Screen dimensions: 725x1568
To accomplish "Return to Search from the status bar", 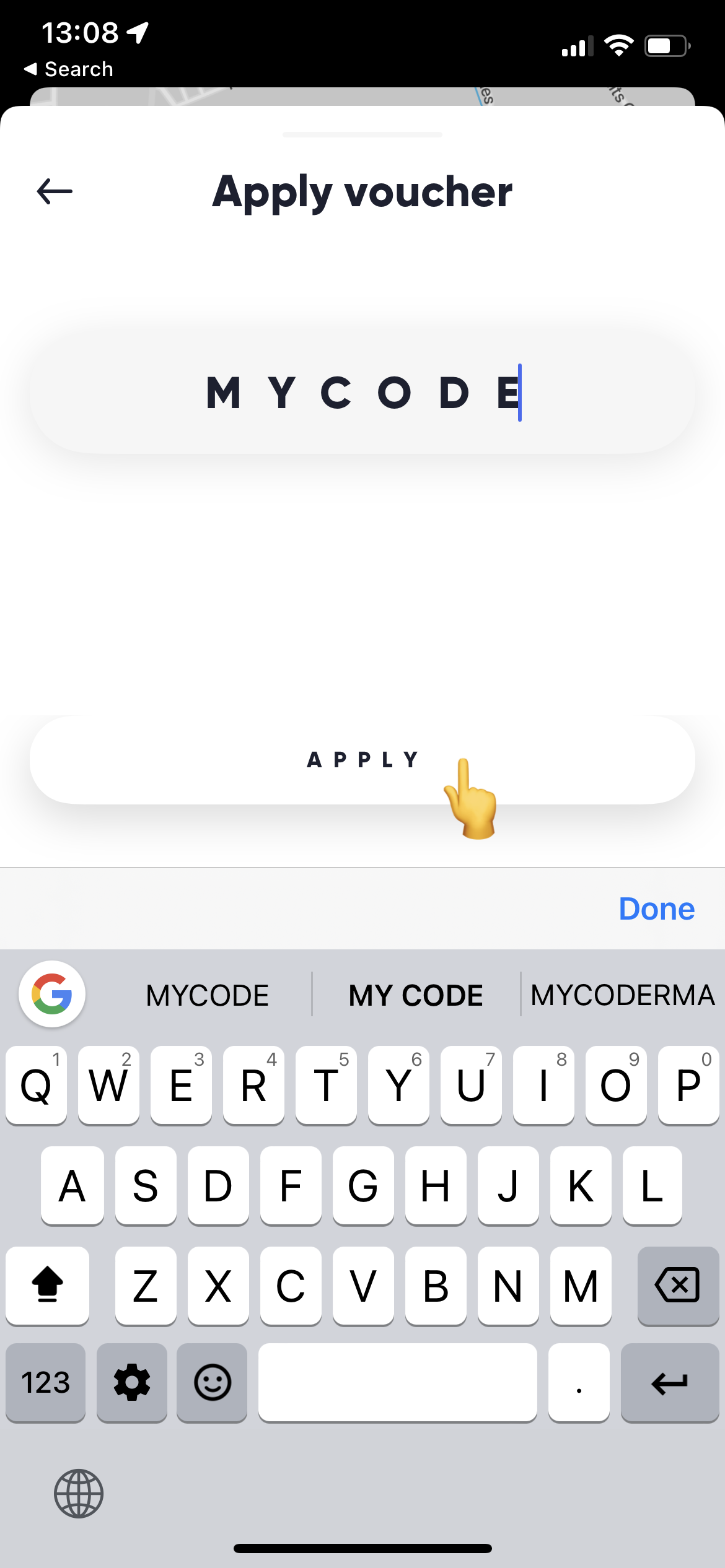I will click(x=69, y=69).
